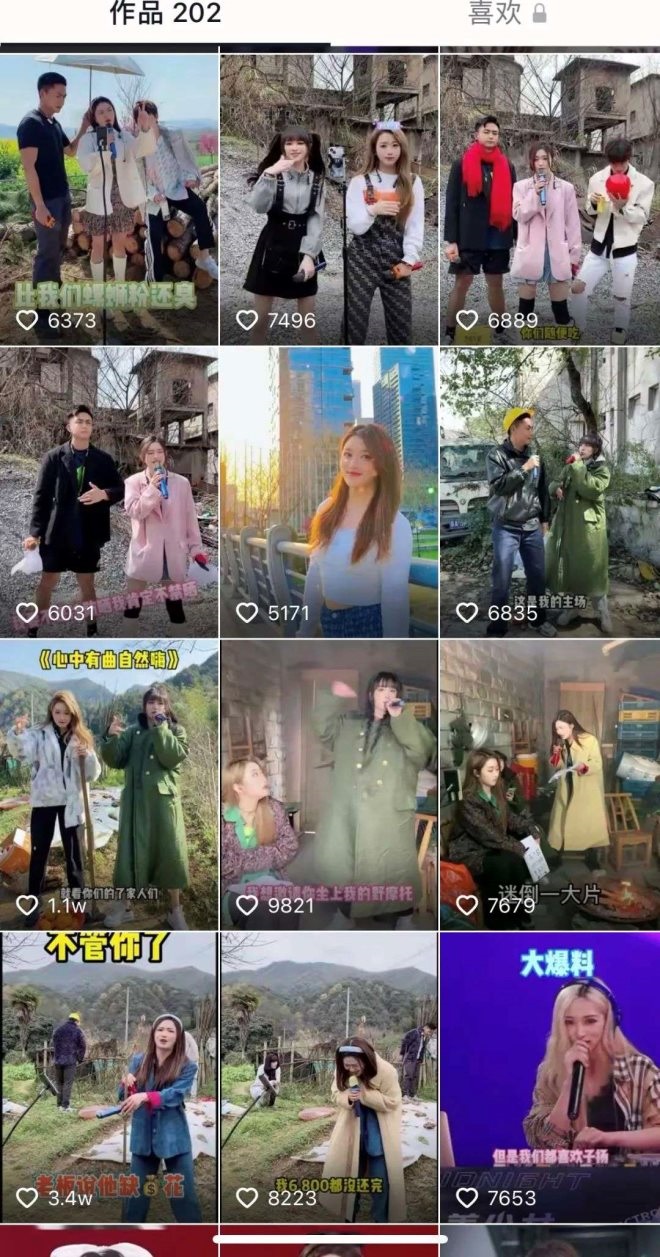Watch the 迷倒一大片 video with 7679 likes

[550, 785]
